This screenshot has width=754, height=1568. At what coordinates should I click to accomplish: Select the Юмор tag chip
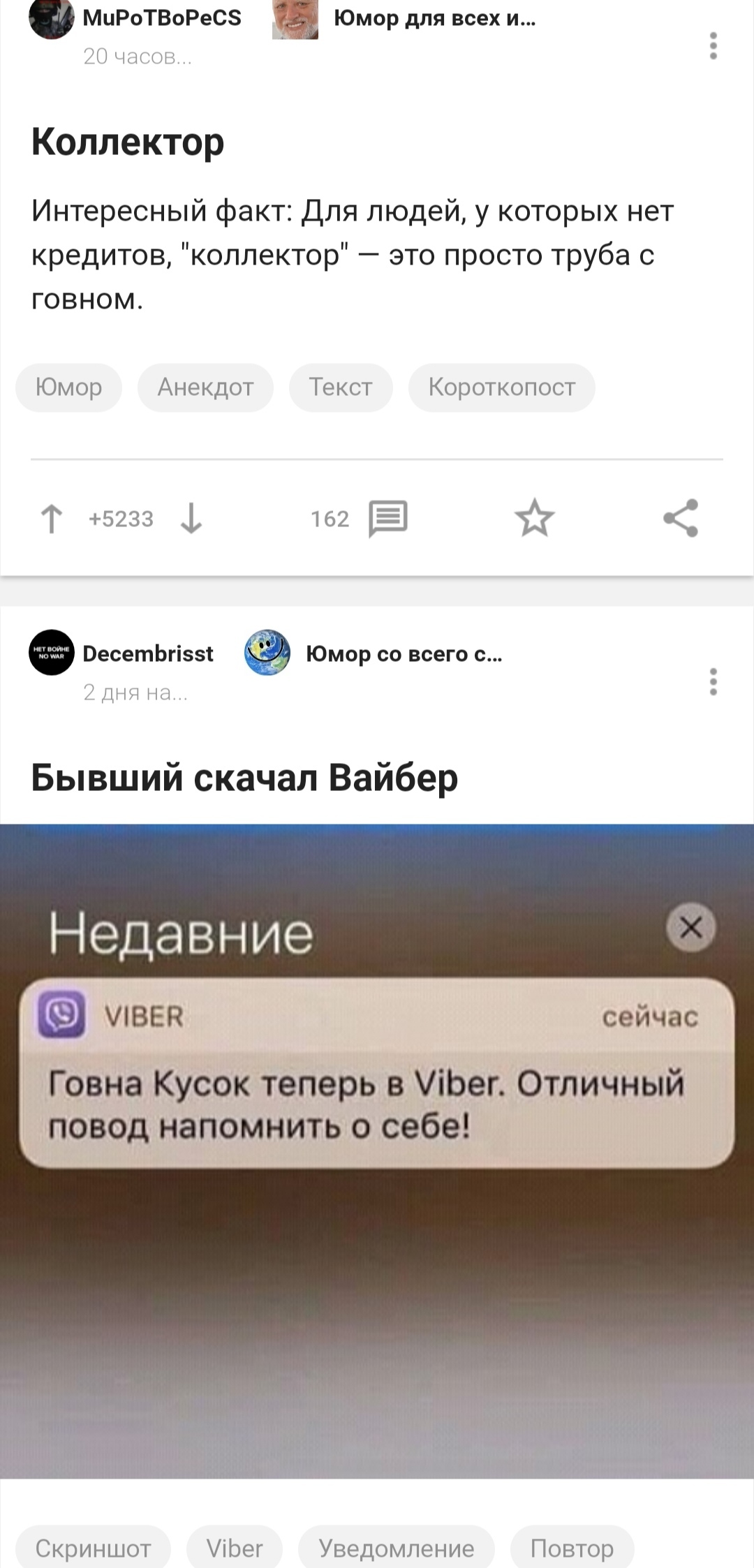[x=69, y=387]
